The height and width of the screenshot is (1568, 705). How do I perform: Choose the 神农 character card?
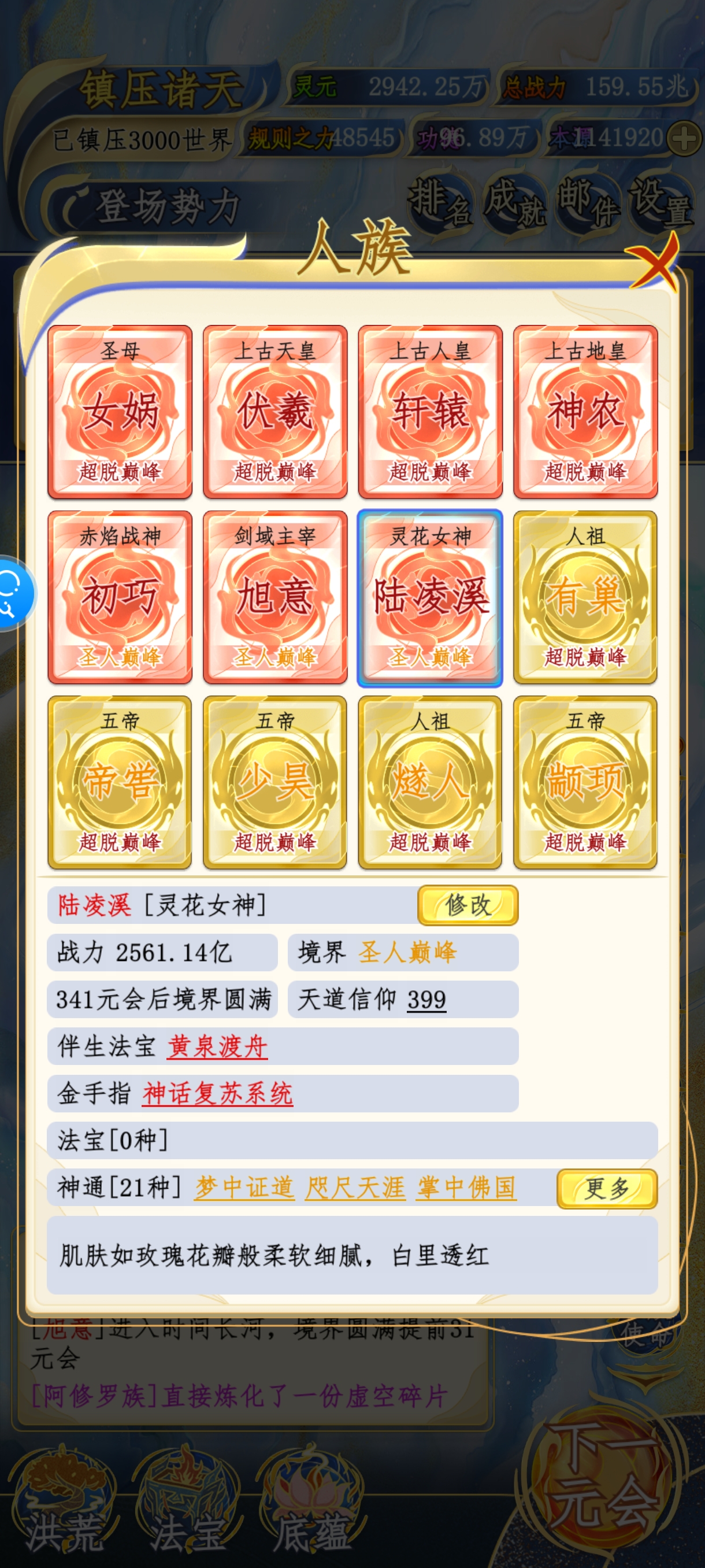pyautogui.click(x=585, y=412)
